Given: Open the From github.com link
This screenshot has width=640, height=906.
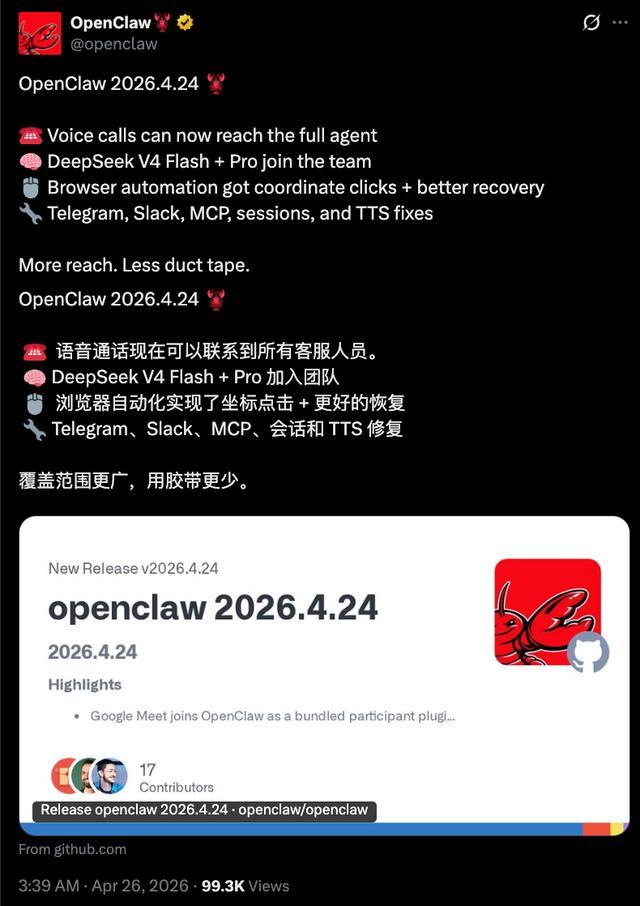Looking at the screenshot, I should pyautogui.click(x=72, y=849).
